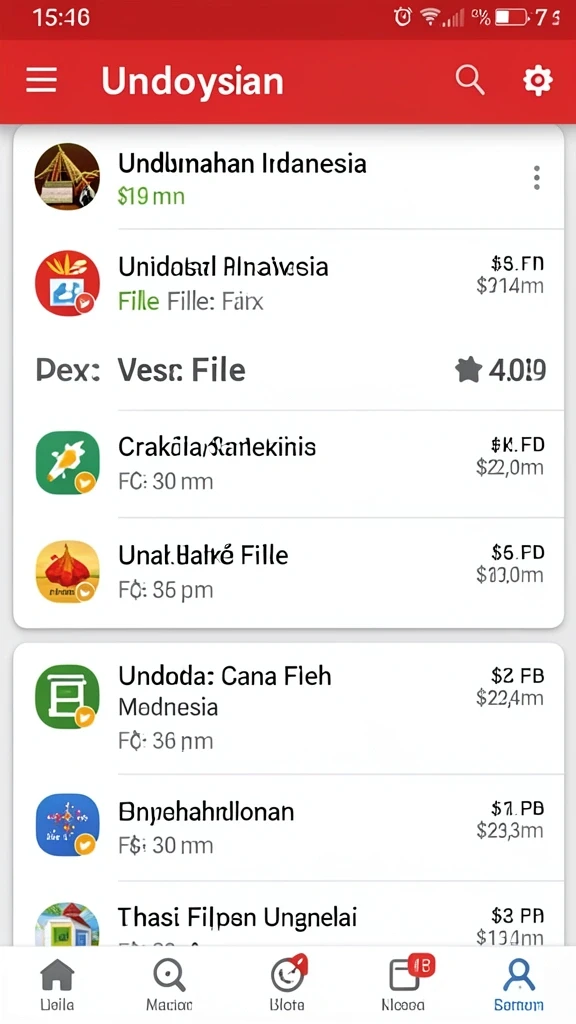This screenshot has width=576, height=1024.
Task: Open the Unal.Balké Fille row
Action: pos(288,571)
